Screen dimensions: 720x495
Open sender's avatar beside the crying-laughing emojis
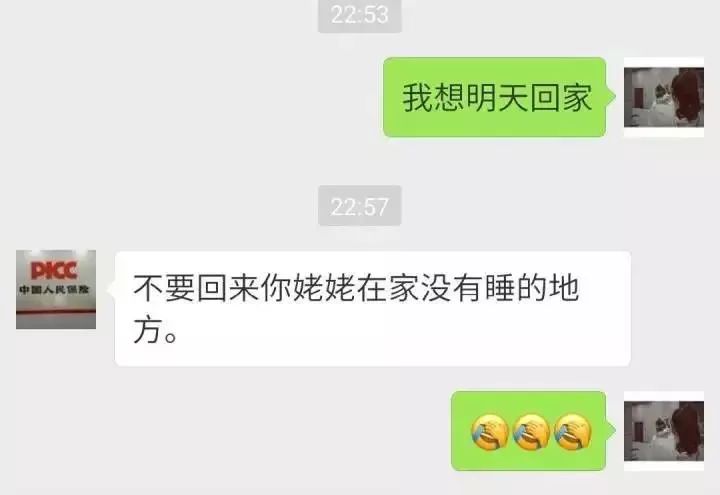click(x=663, y=430)
